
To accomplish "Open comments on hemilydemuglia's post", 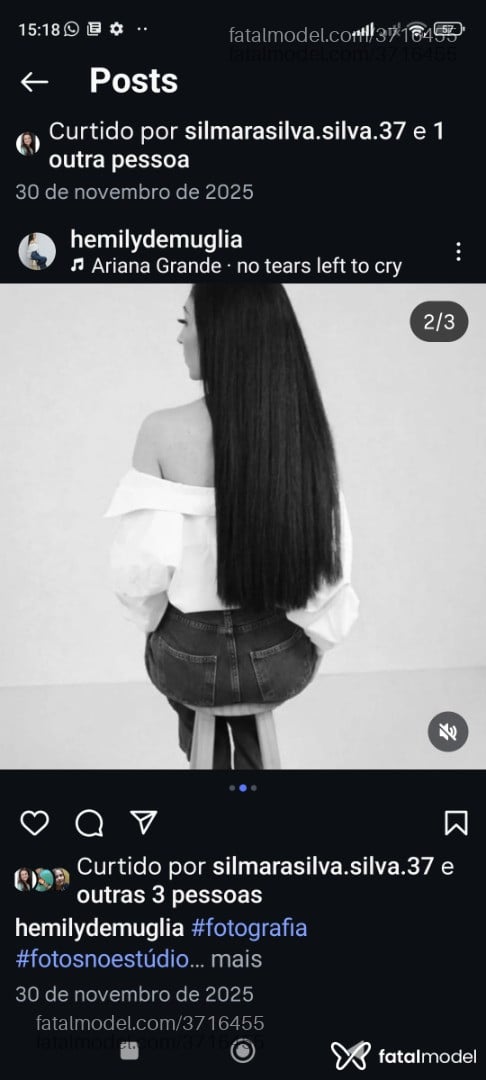I will tap(89, 822).
